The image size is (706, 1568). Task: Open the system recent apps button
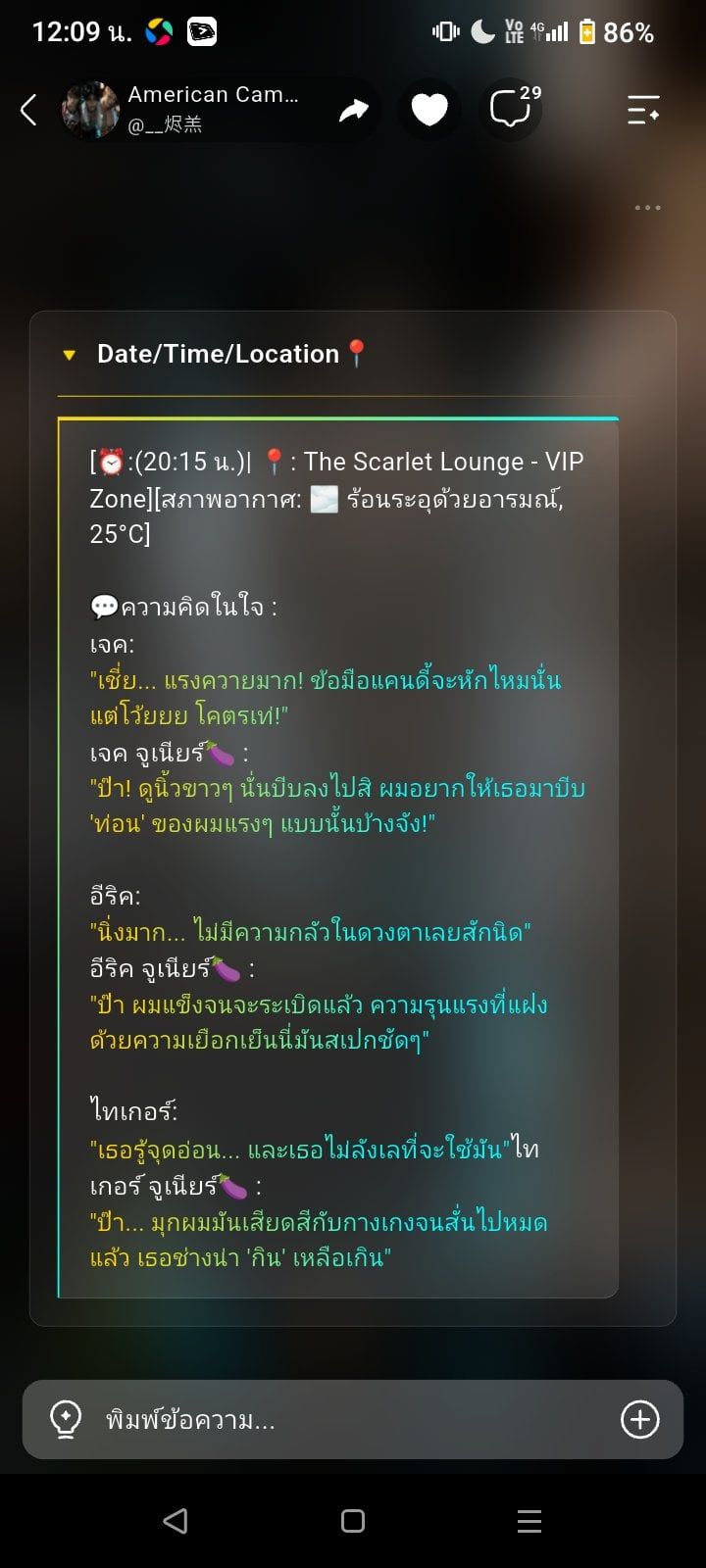pos(529,1521)
